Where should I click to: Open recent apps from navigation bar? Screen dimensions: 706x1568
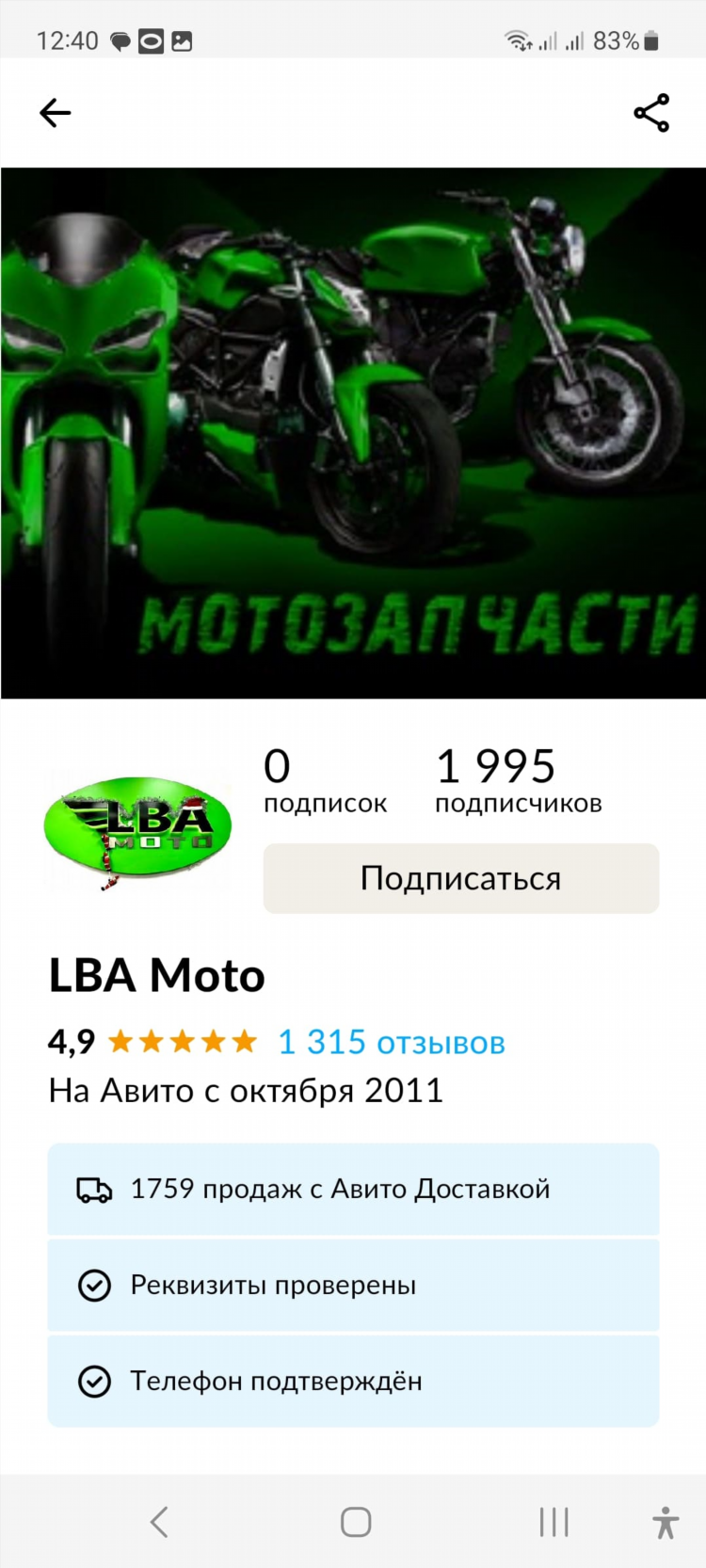pyautogui.click(x=554, y=1522)
